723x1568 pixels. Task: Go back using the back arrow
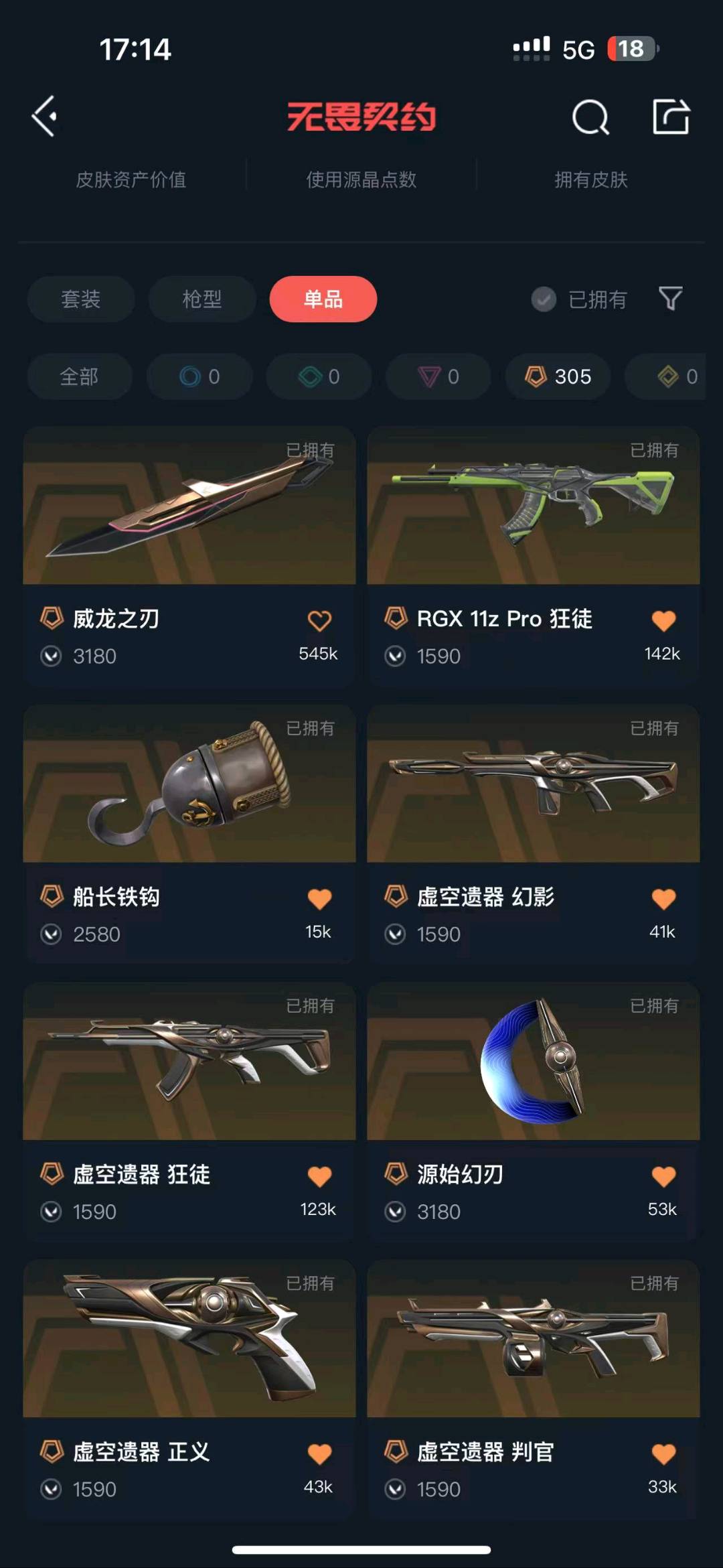click(45, 117)
